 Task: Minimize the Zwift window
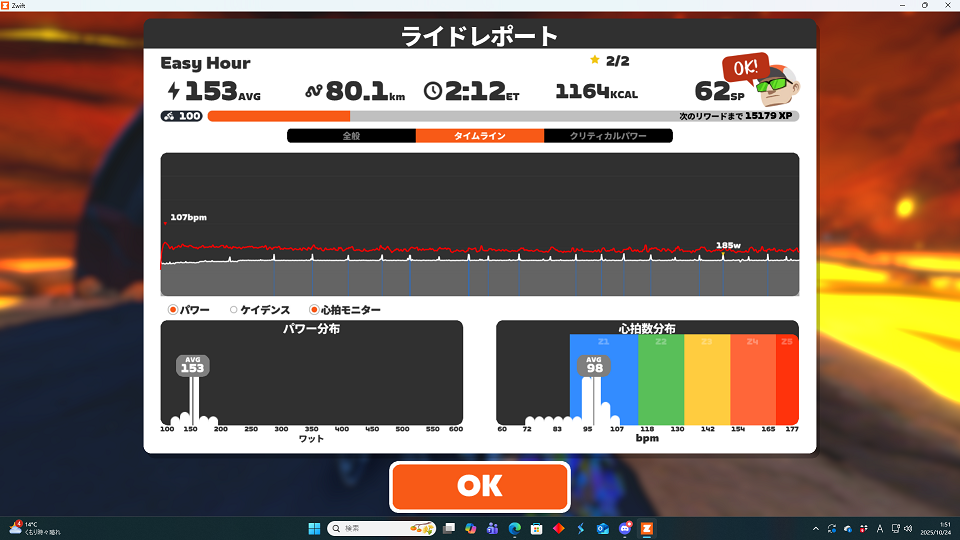click(x=897, y=6)
